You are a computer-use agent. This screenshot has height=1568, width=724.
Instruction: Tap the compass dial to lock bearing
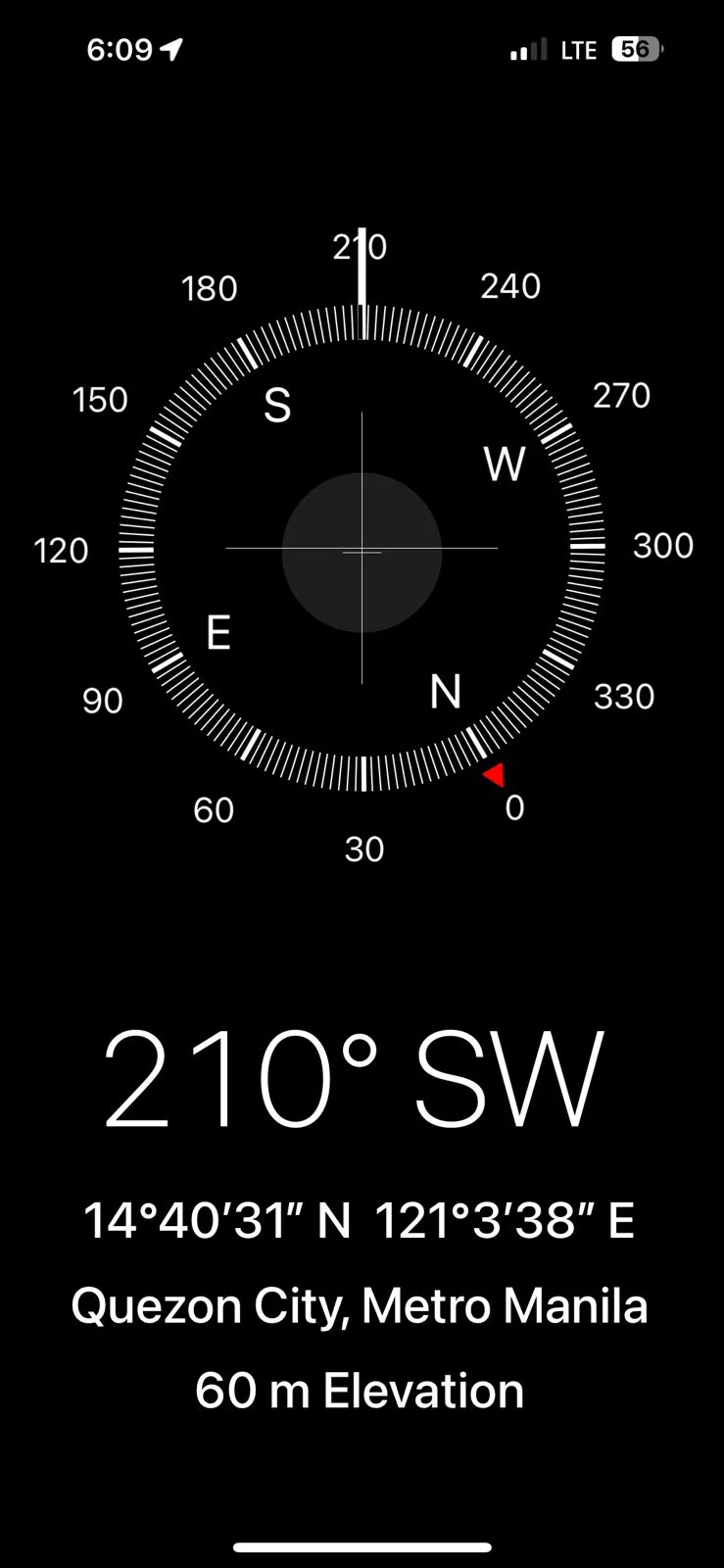[362, 549]
